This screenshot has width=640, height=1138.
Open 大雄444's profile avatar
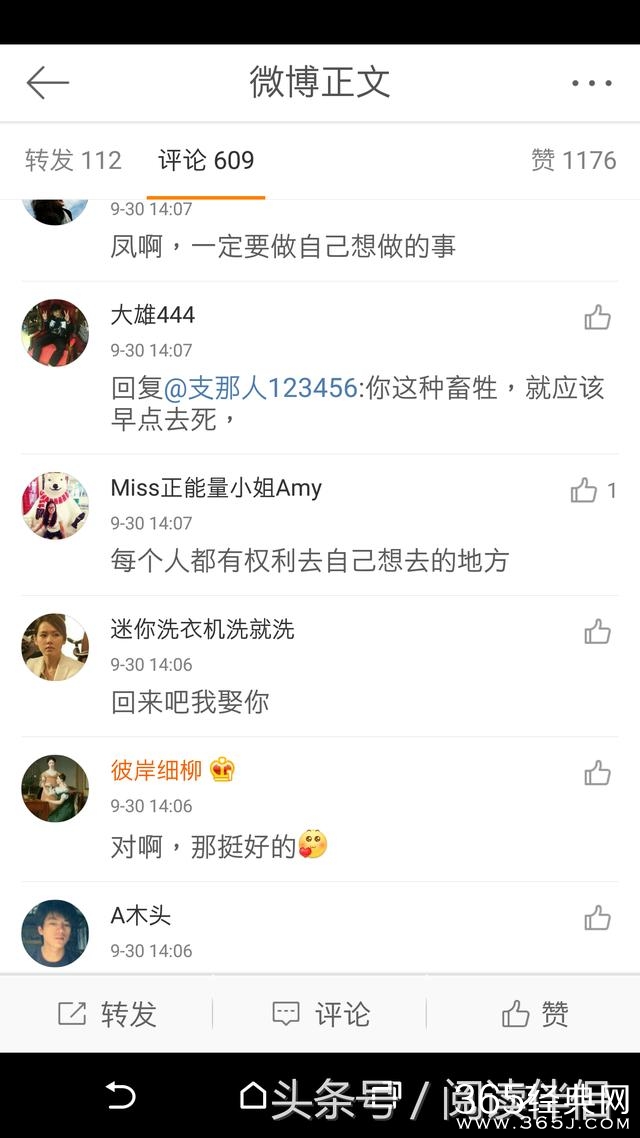55,332
